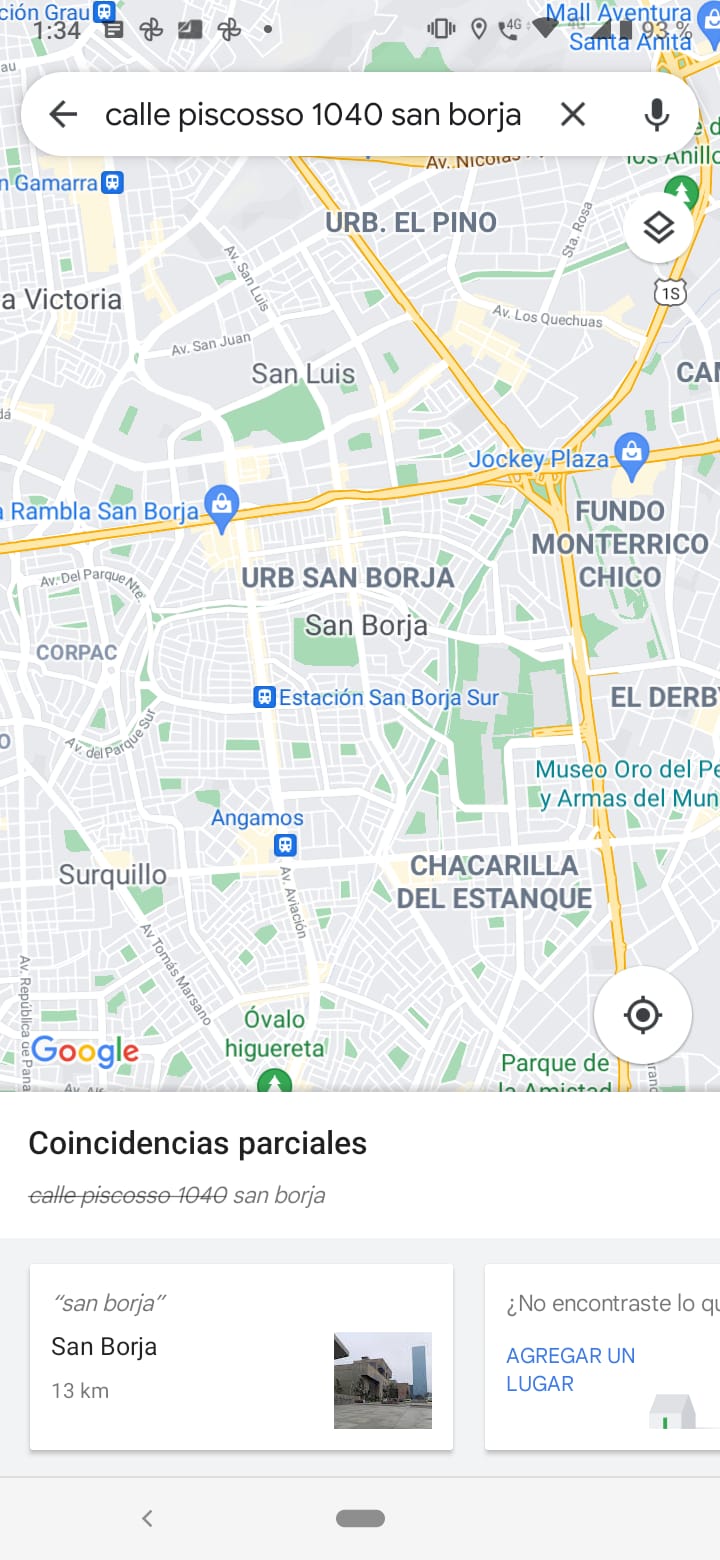The height and width of the screenshot is (1560, 720).
Task: Open the San Borja result card
Action: pyautogui.click(x=241, y=1357)
